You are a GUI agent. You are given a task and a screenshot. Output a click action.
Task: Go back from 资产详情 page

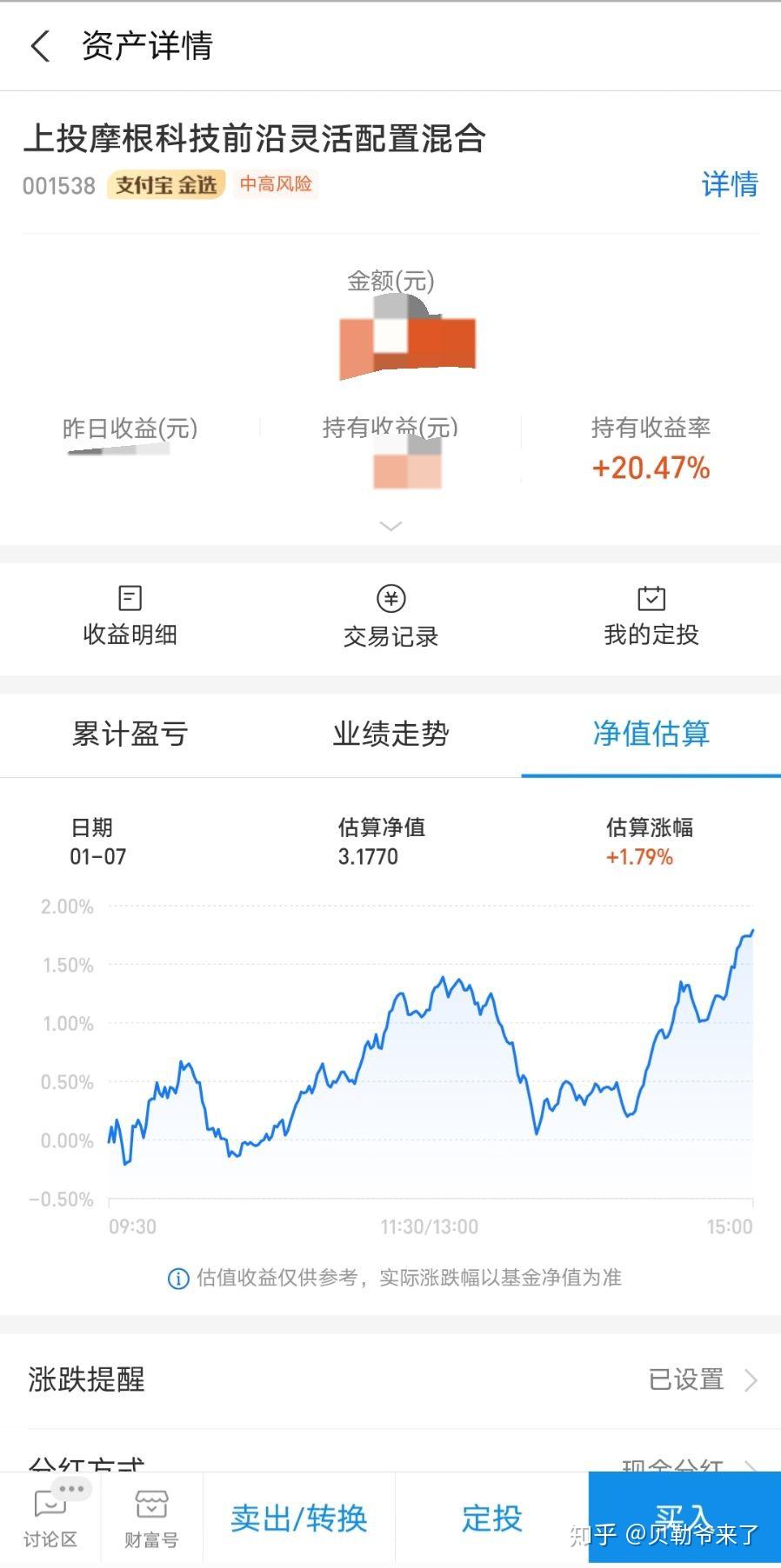click(x=40, y=46)
